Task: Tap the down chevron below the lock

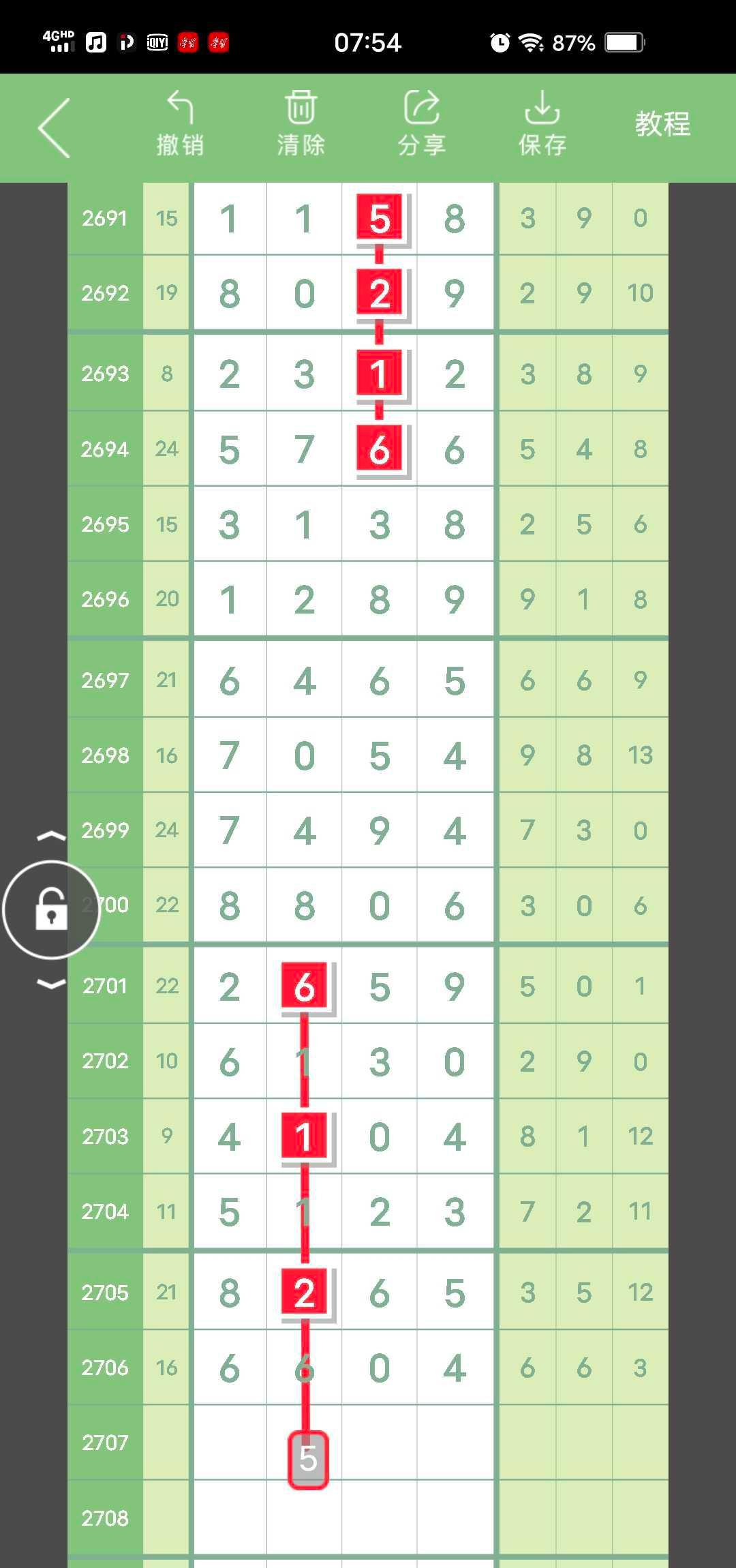Action: coord(51,984)
